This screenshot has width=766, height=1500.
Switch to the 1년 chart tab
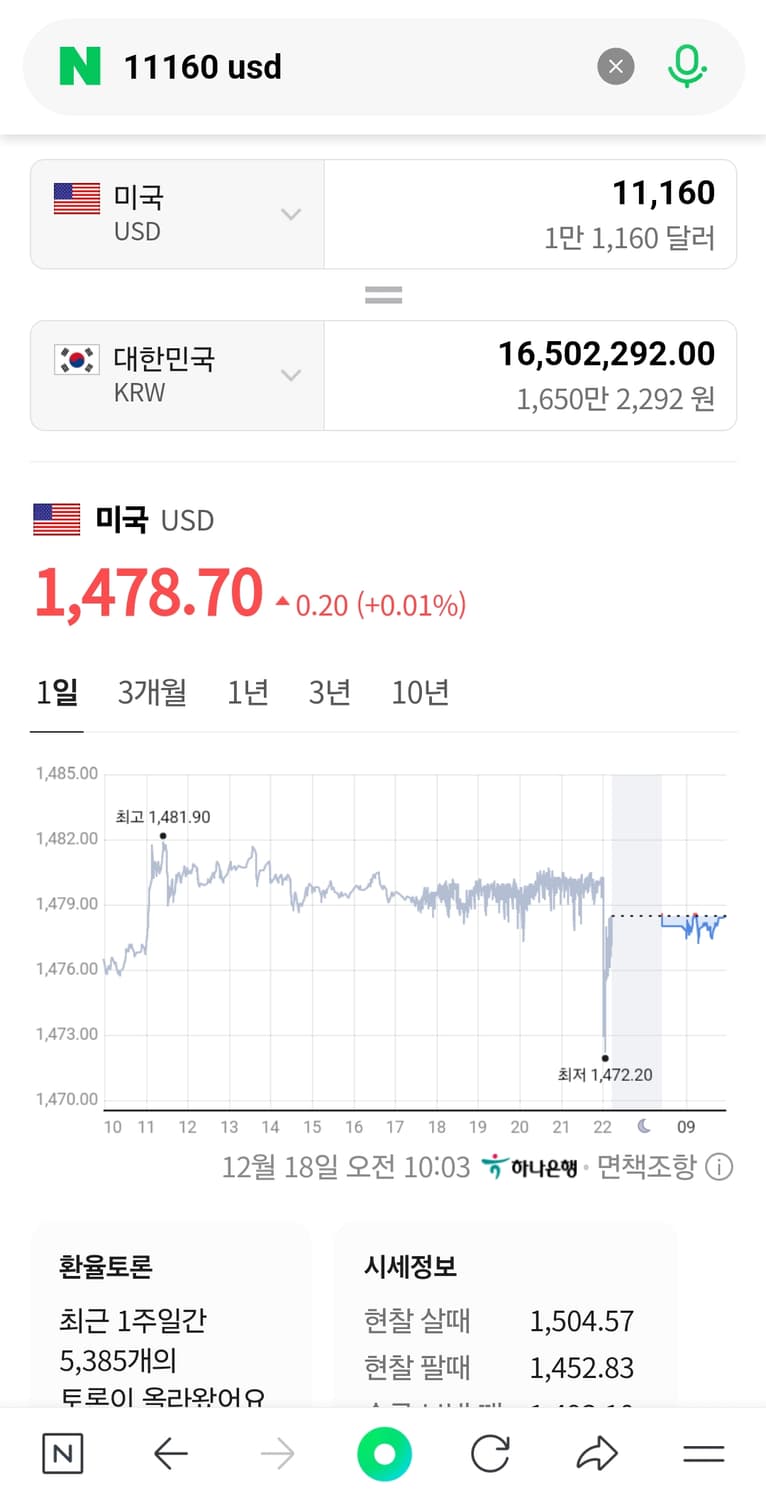tap(246, 692)
